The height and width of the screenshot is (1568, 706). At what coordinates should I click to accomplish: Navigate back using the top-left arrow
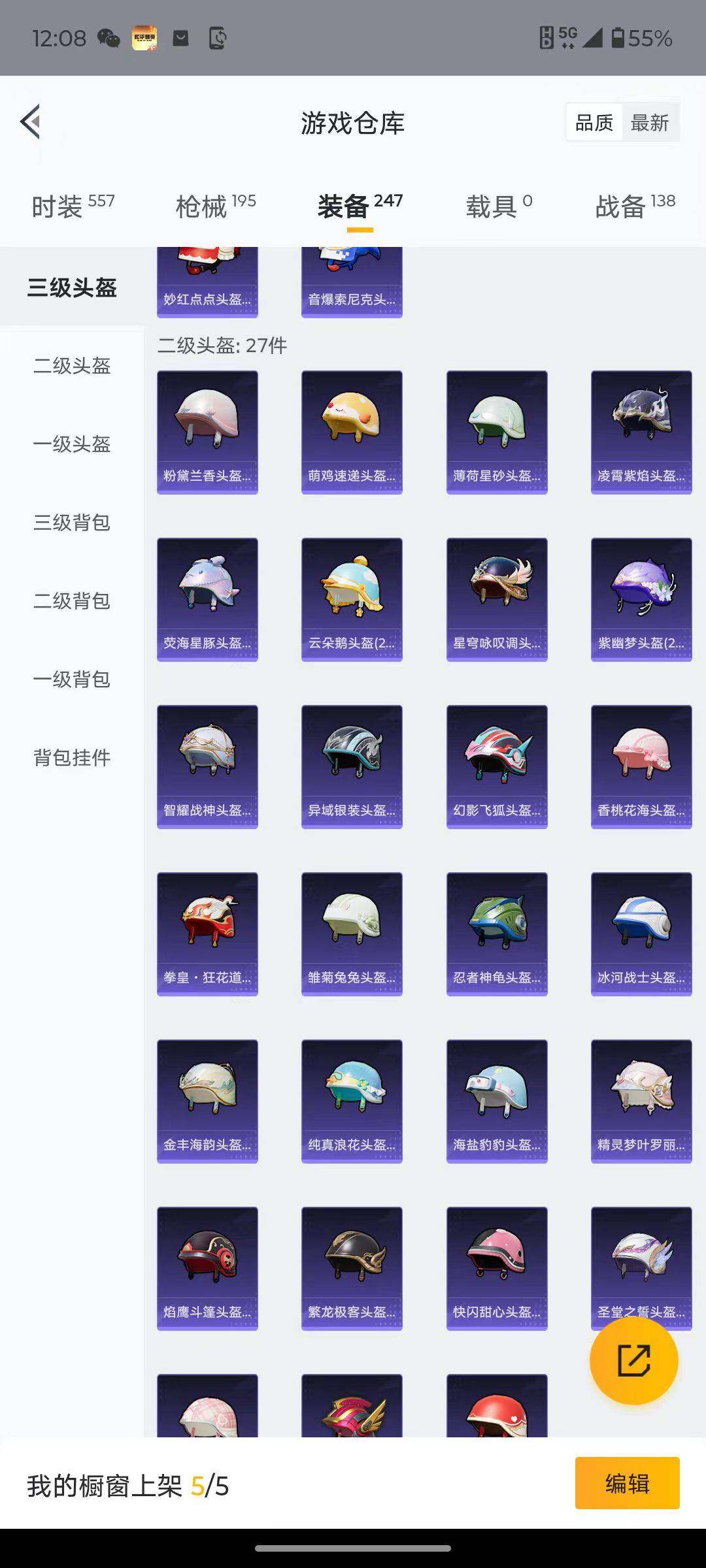click(31, 122)
